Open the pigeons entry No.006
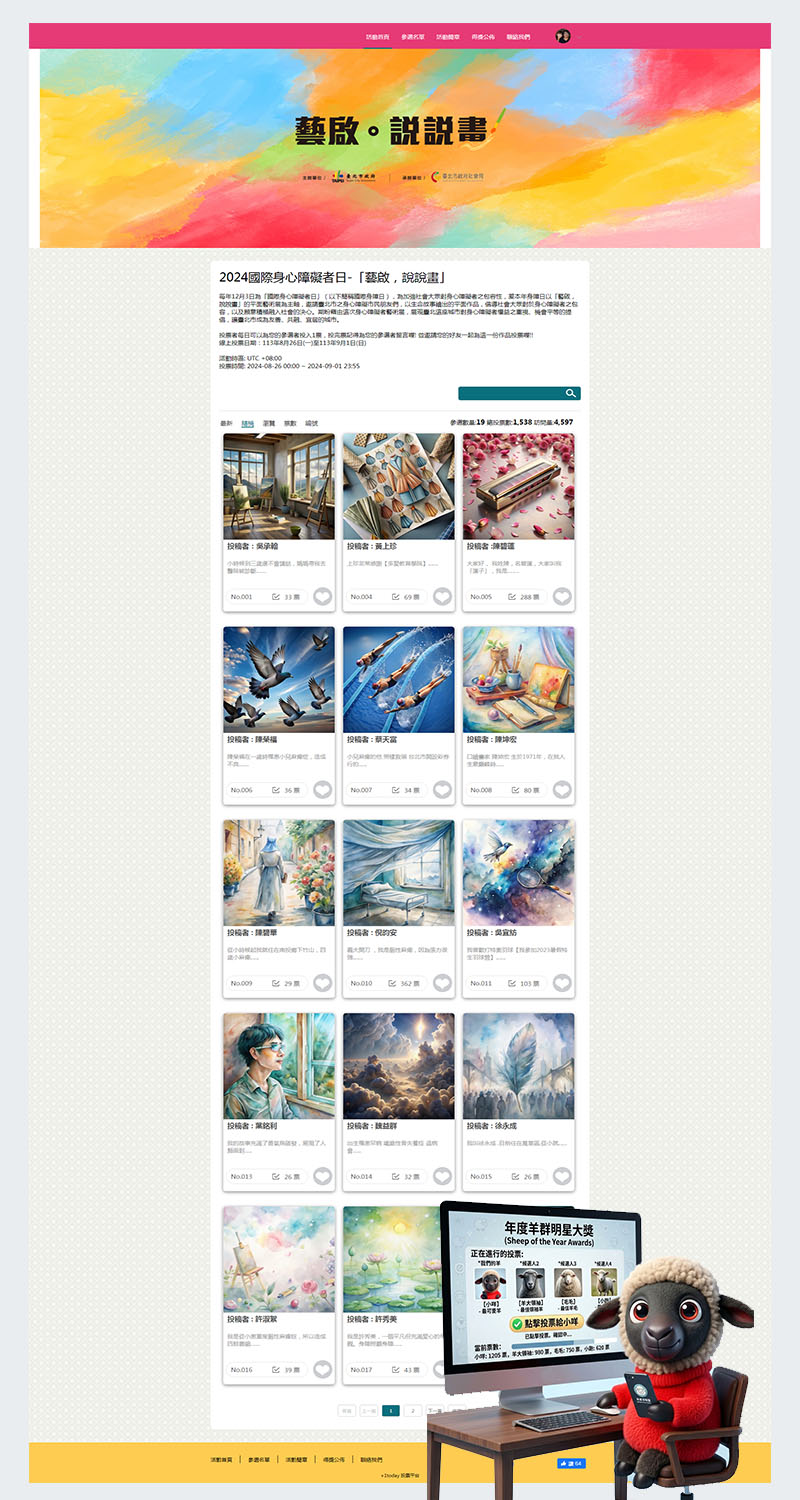The width and height of the screenshot is (800, 1500). pos(279,680)
